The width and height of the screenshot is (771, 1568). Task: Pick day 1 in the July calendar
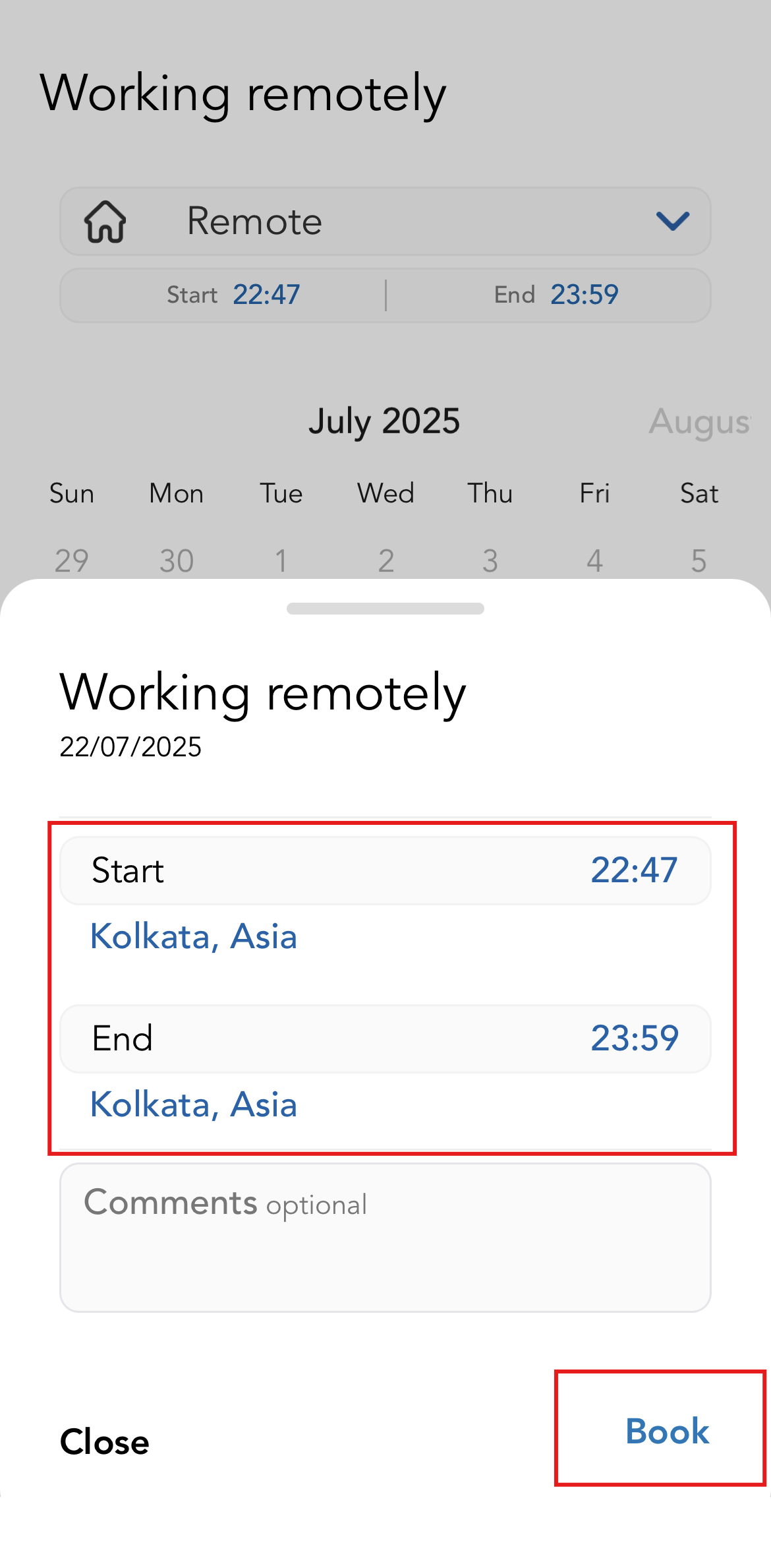tap(279, 560)
